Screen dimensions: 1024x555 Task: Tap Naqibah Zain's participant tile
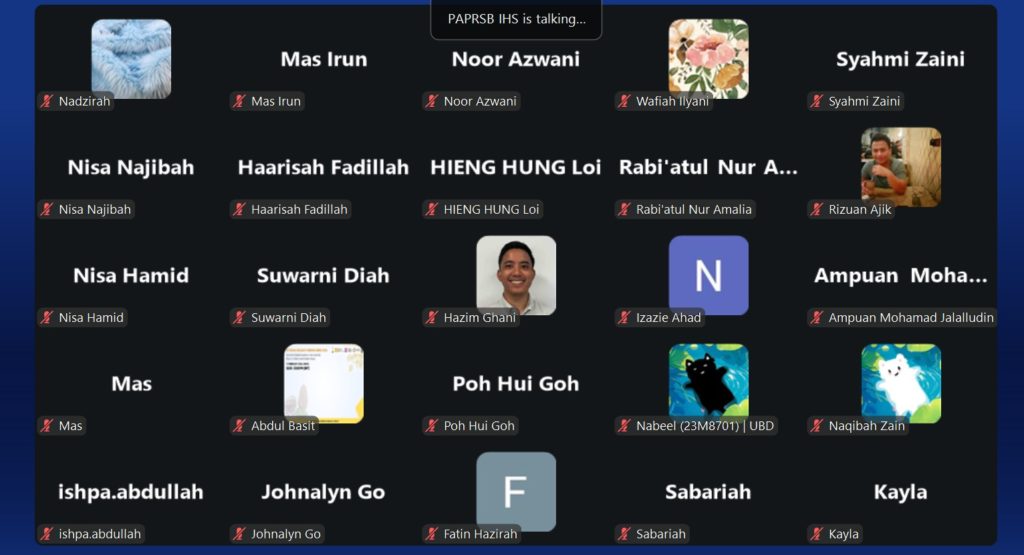(x=900, y=384)
